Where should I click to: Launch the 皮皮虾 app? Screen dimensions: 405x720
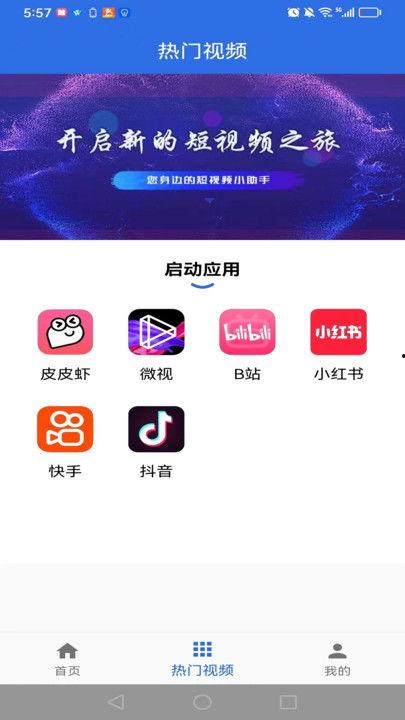click(65, 332)
